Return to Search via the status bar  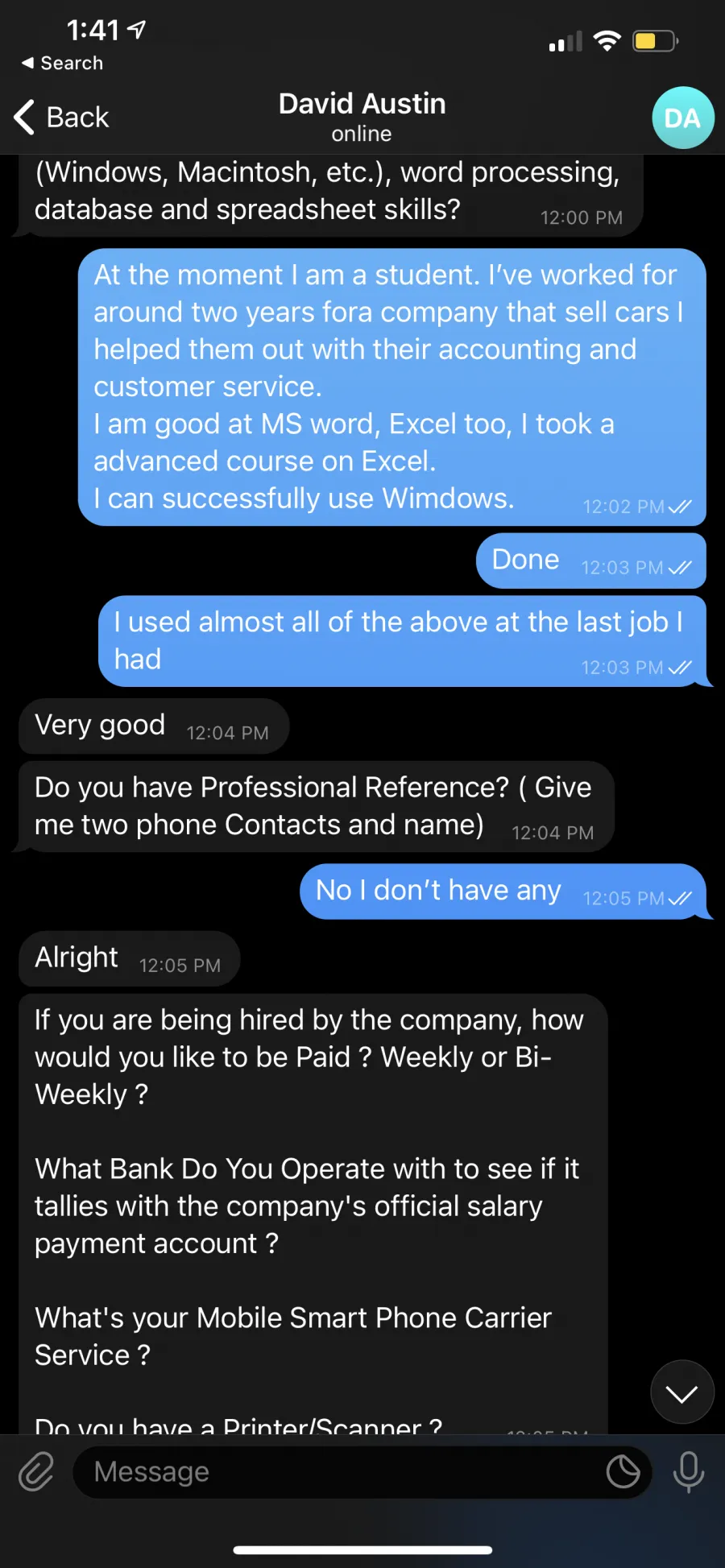point(62,63)
